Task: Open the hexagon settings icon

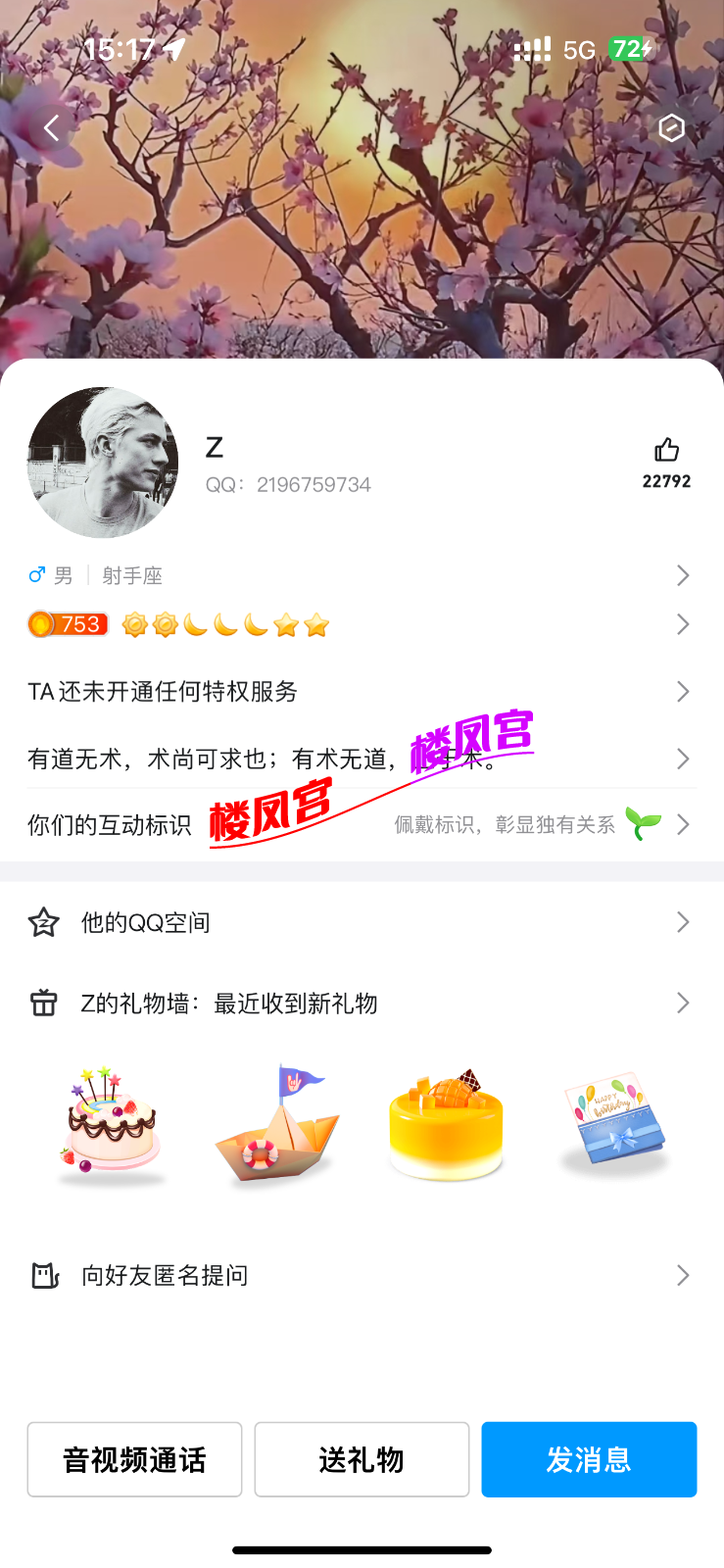Action: (x=671, y=127)
